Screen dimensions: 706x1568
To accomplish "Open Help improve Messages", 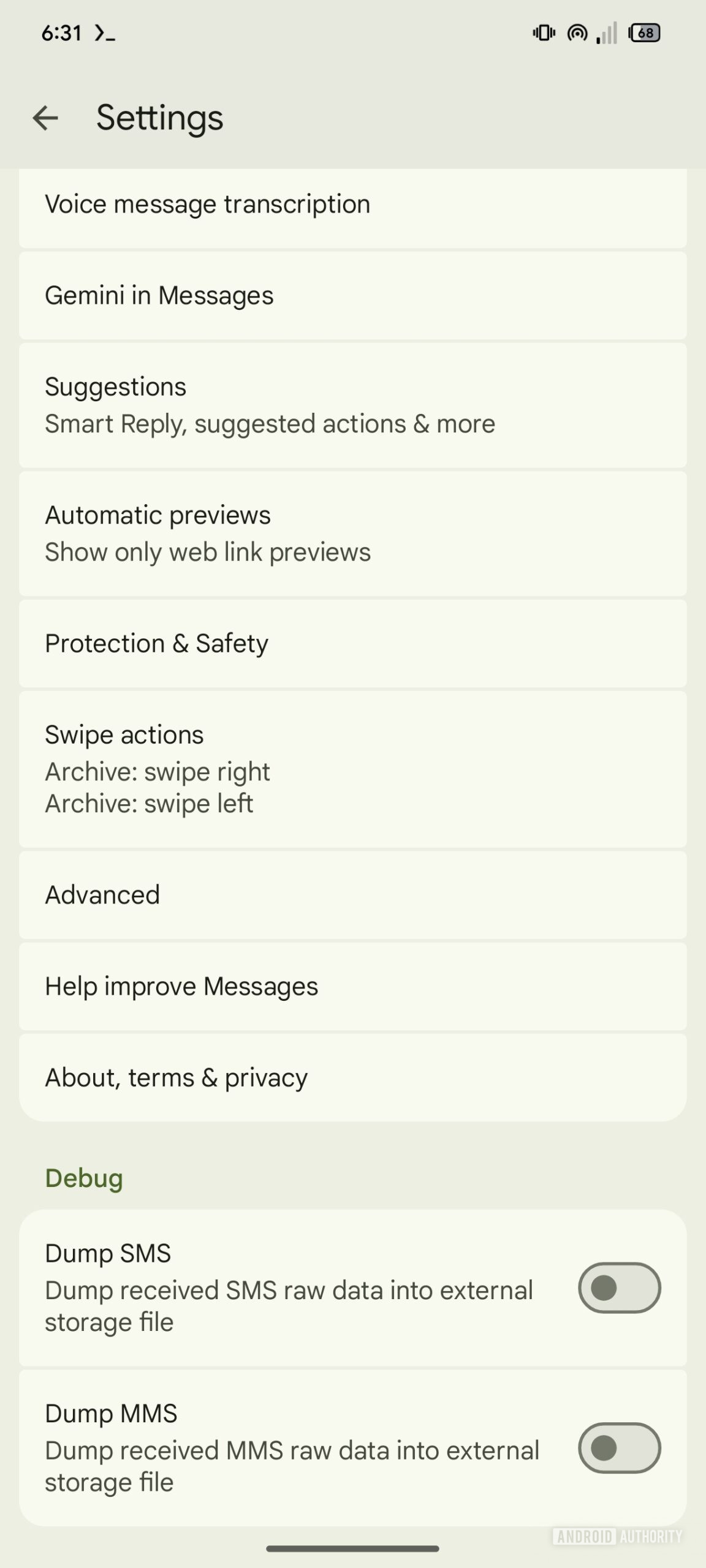I will (x=352, y=986).
